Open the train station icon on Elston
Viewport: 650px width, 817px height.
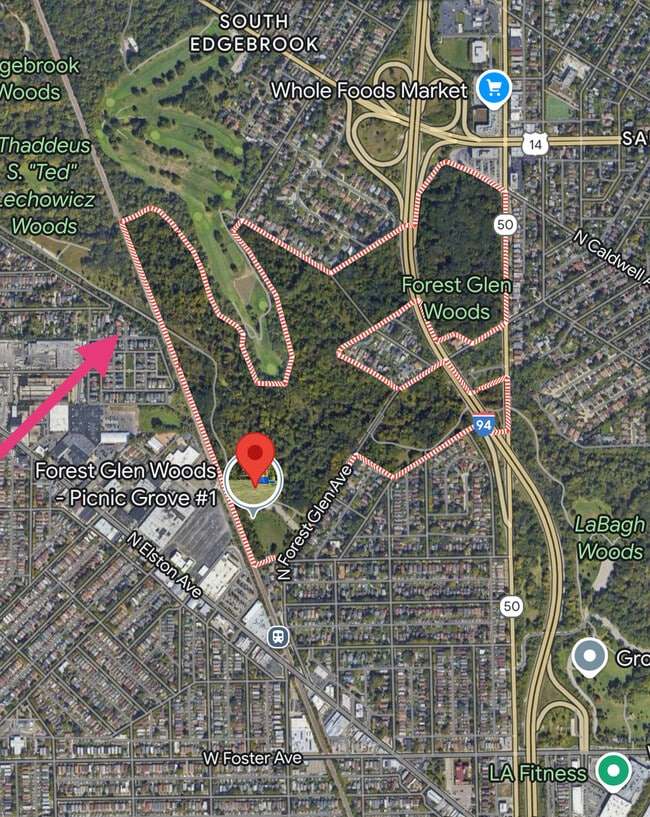(x=278, y=635)
